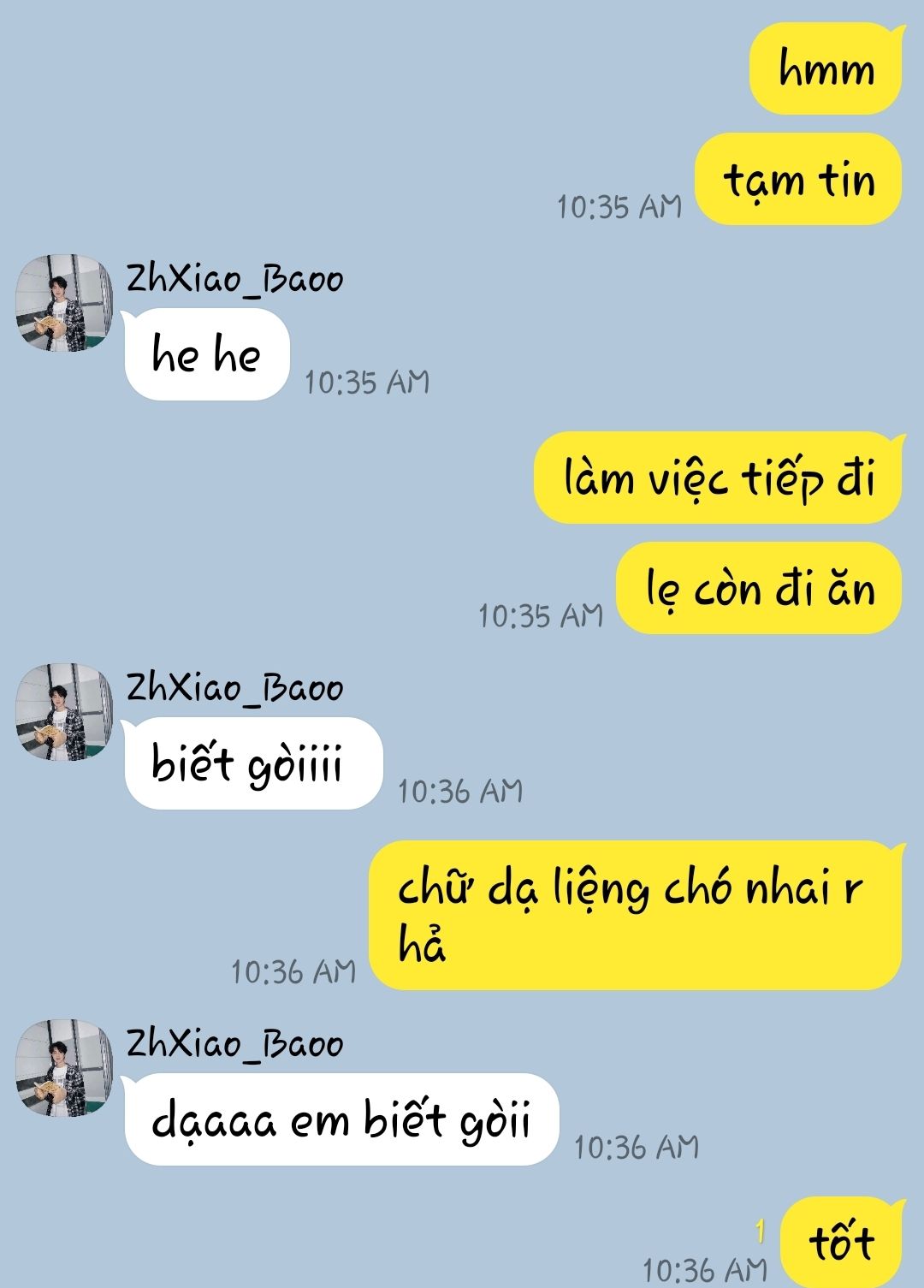This screenshot has width=924, height=1288.
Task: Open ZhXiao_Baoo's avatar beside "dạaaa em biết gòii"
Action: coord(64,1068)
